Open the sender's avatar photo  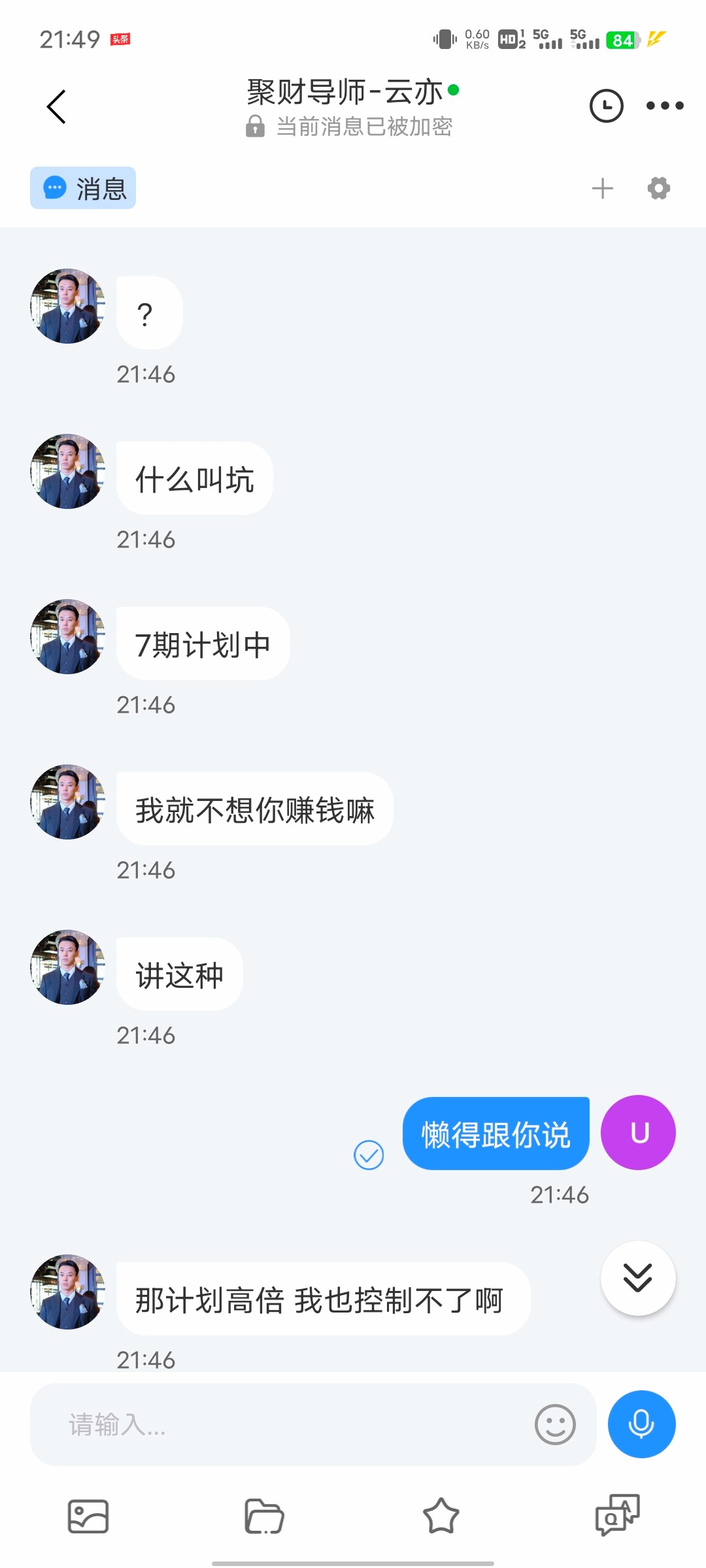tap(67, 307)
